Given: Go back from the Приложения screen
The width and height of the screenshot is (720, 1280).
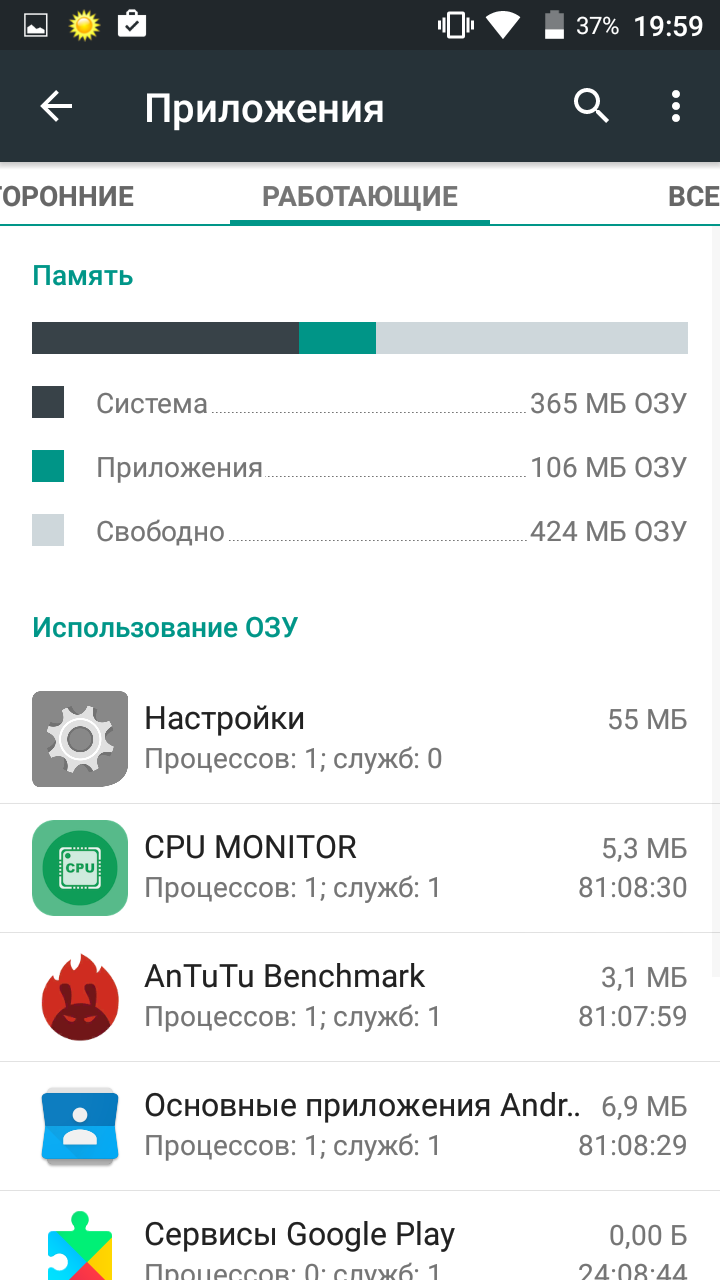Looking at the screenshot, I should (56, 107).
